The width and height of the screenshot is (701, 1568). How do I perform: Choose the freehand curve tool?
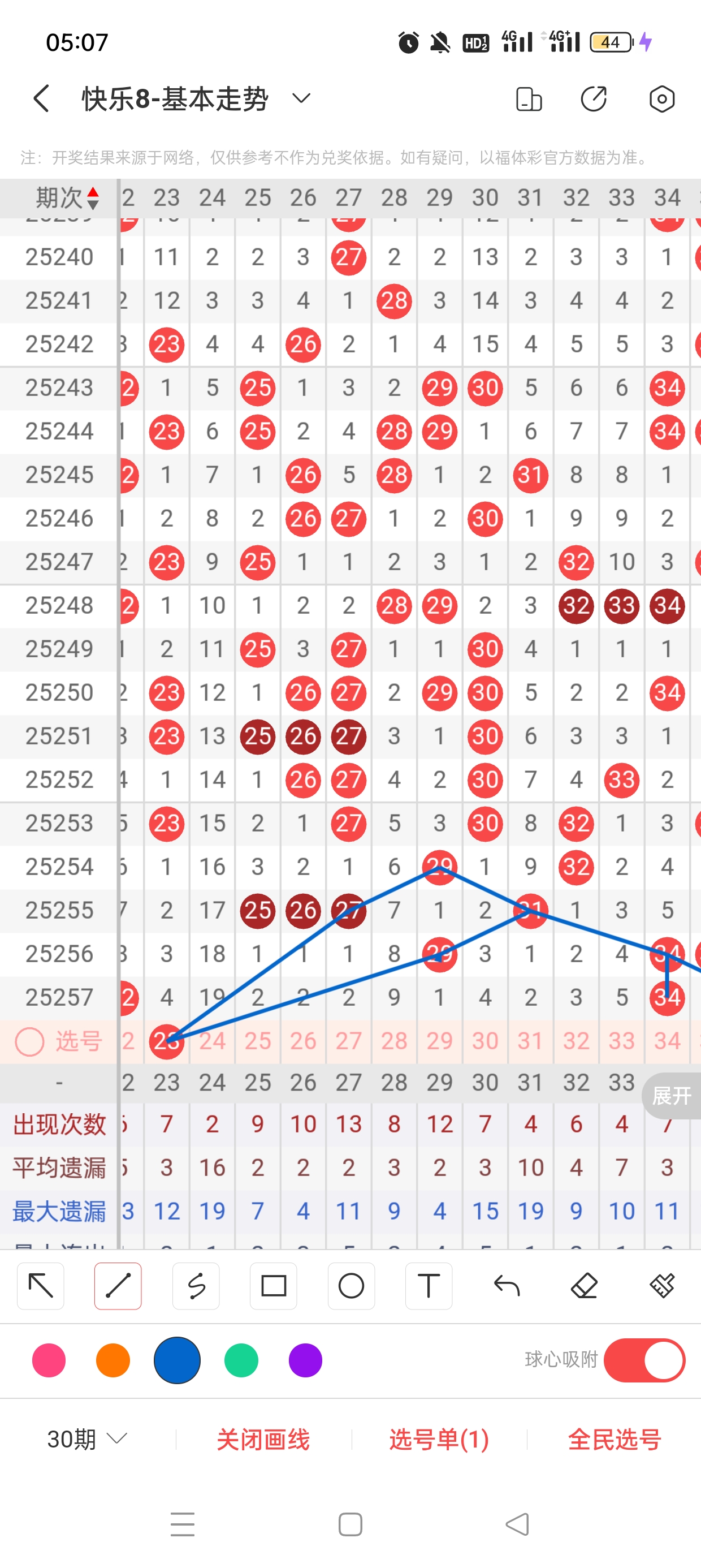click(x=196, y=1286)
